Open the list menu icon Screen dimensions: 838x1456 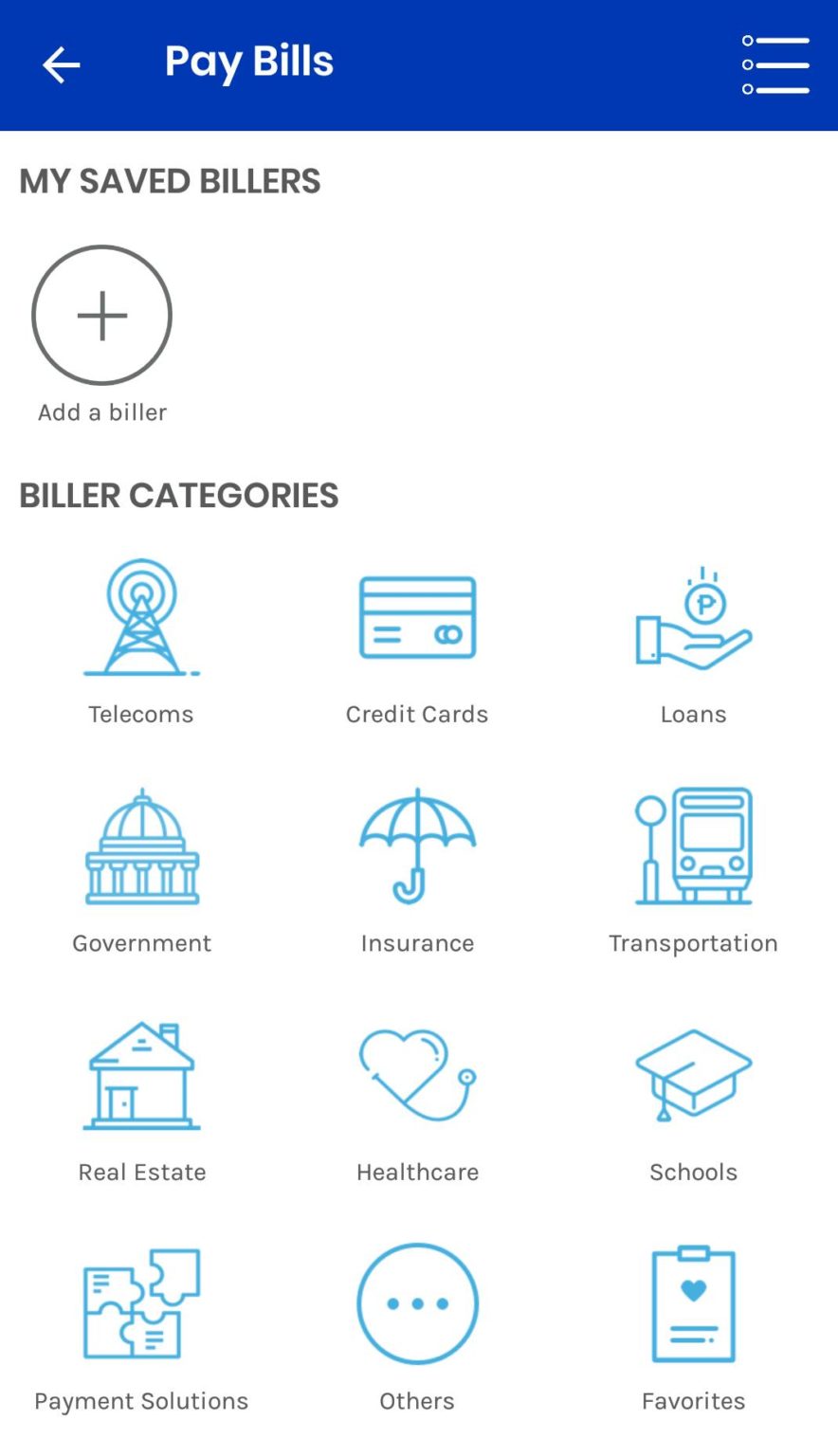click(x=775, y=64)
